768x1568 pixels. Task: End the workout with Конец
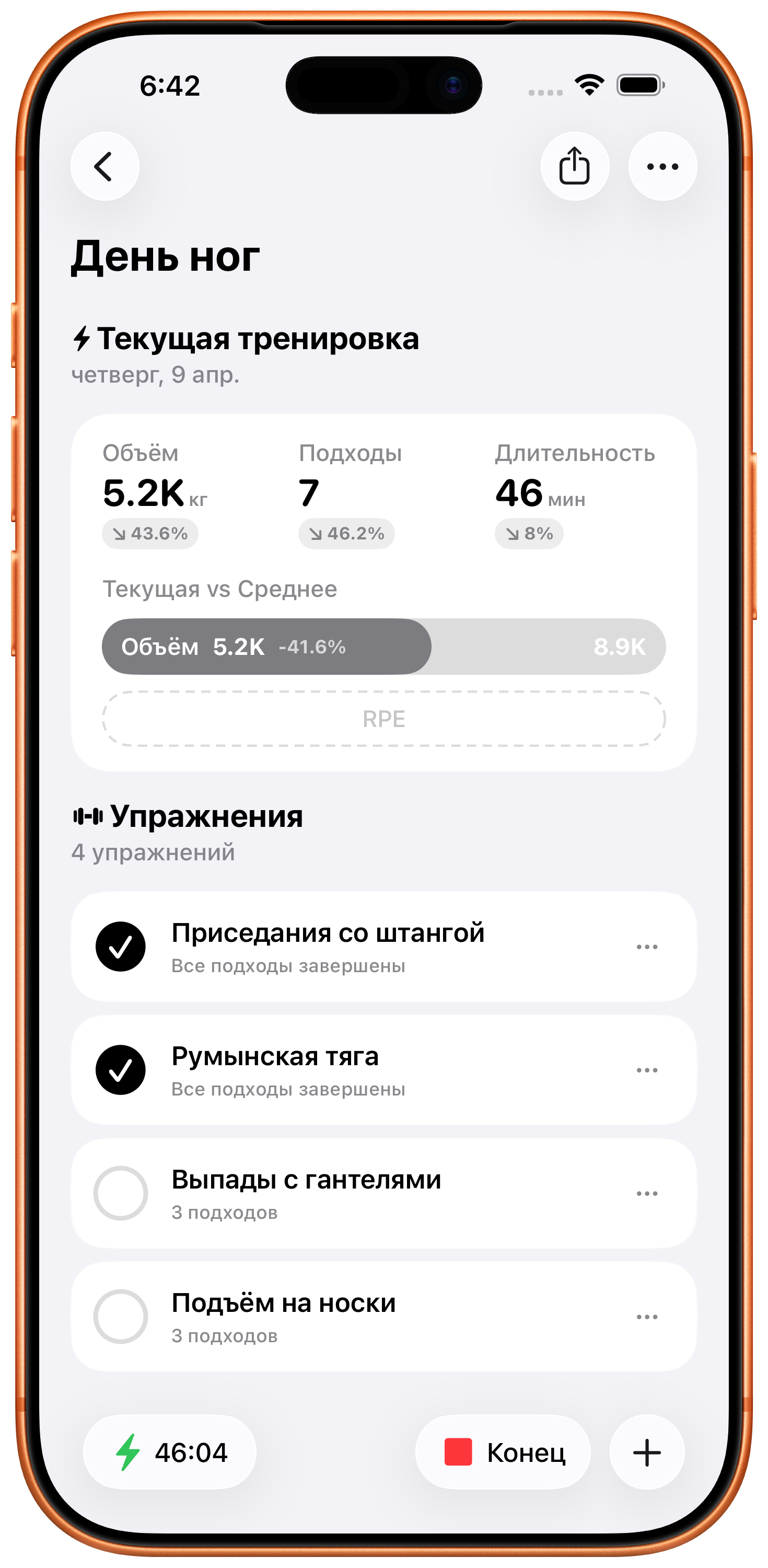[503, 1452]
